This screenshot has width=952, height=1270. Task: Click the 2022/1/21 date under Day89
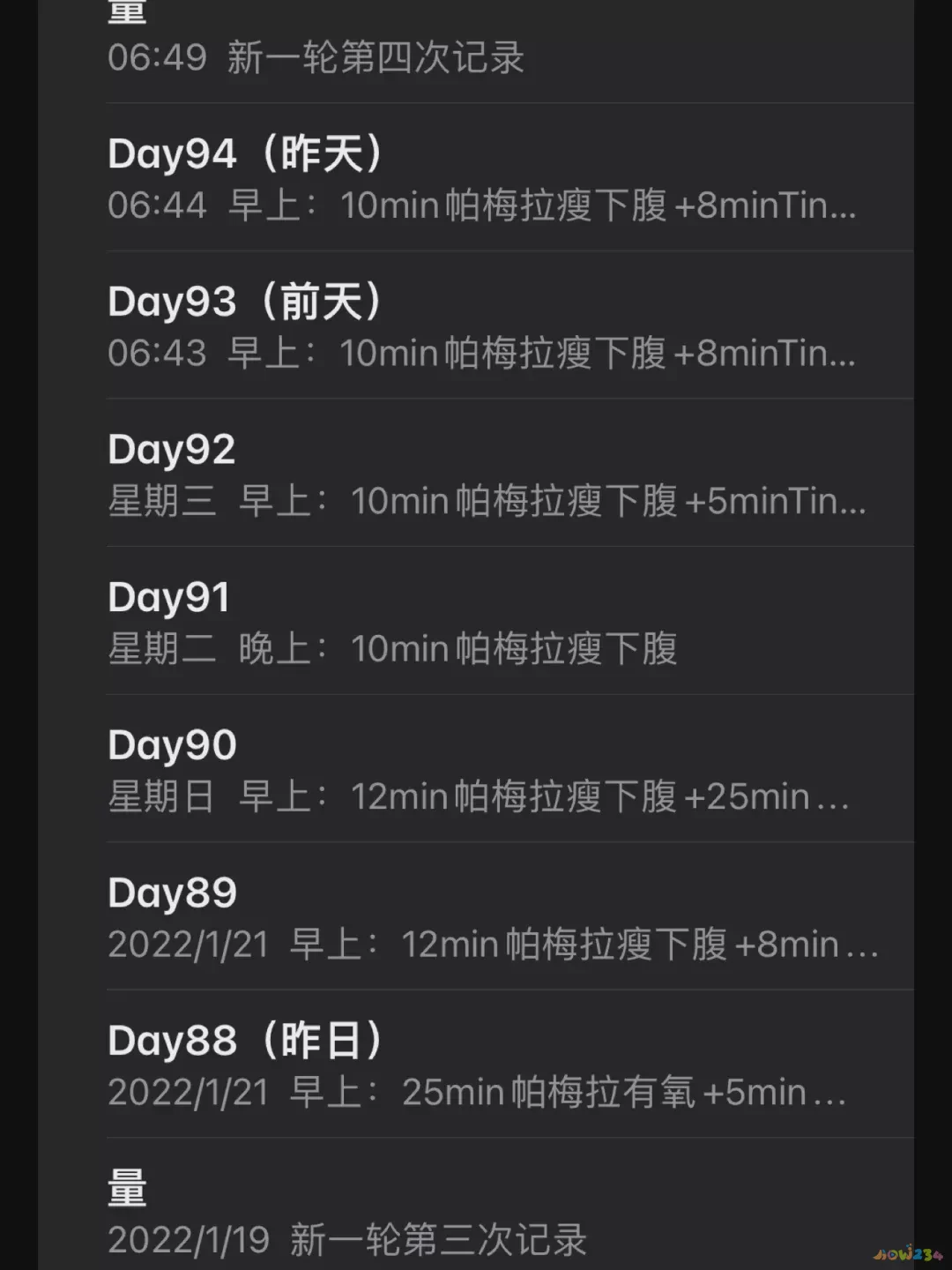[188, 944]
